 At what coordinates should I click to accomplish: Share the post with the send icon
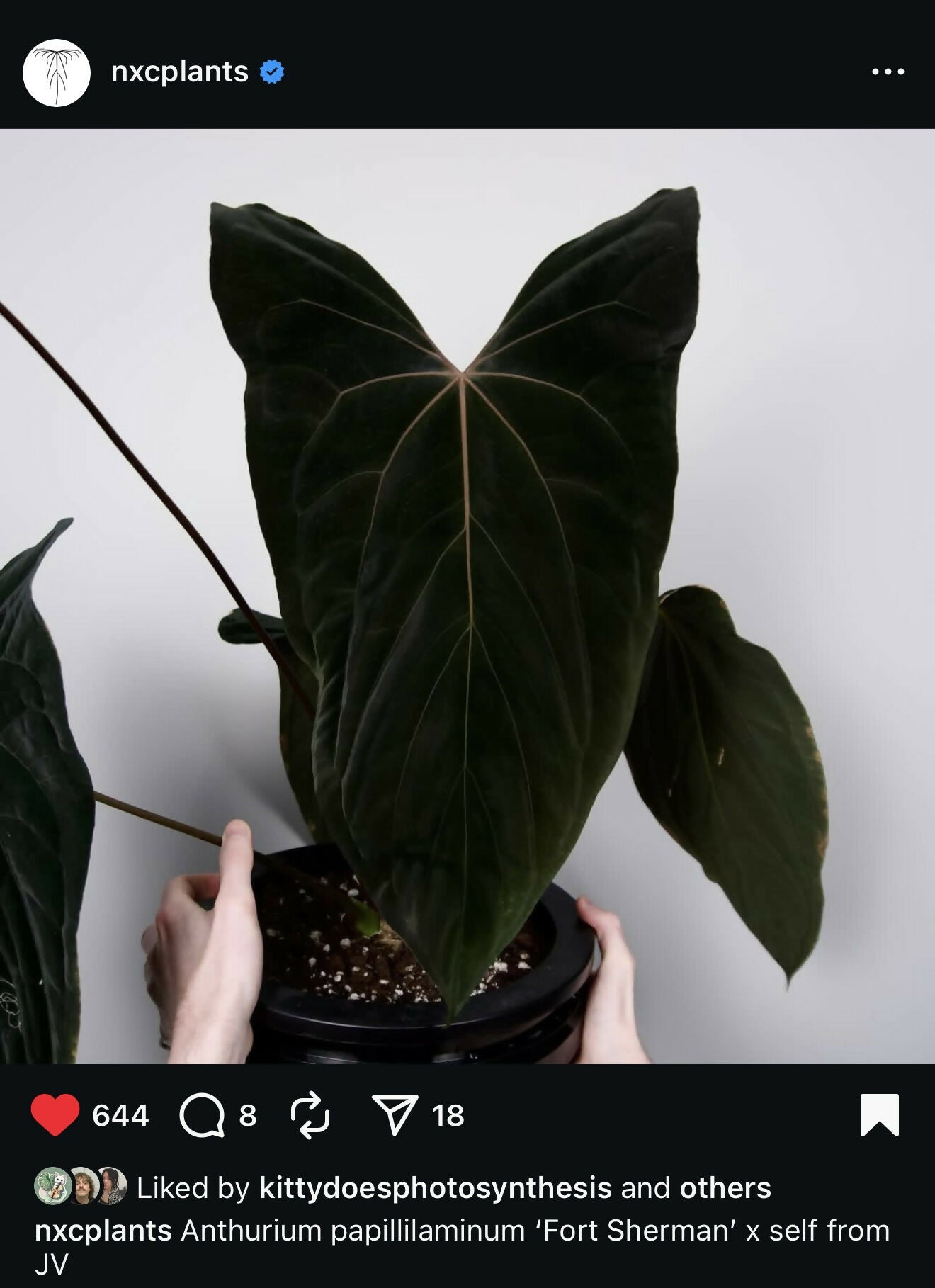pos(395,1115)
